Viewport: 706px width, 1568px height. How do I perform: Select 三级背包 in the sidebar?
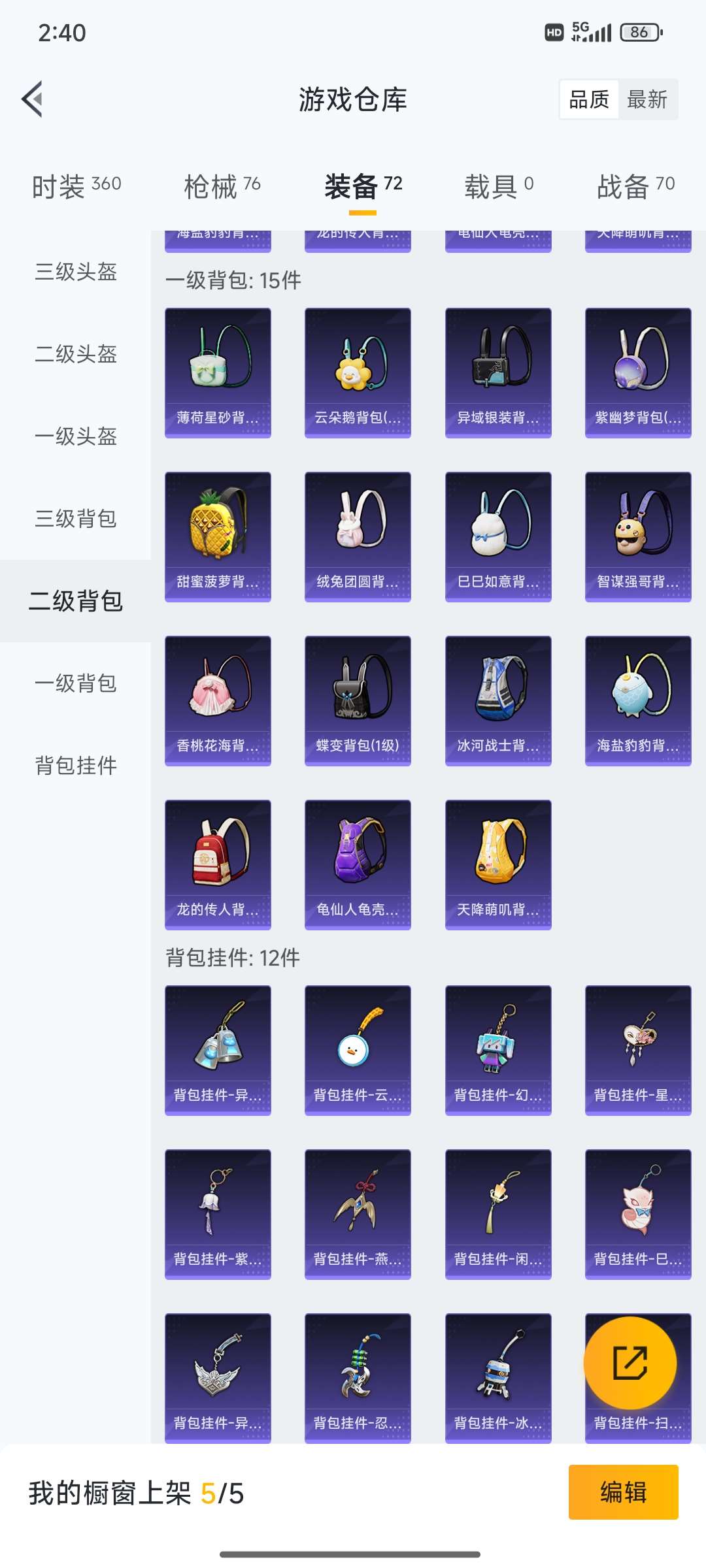[x=76, y=519]
